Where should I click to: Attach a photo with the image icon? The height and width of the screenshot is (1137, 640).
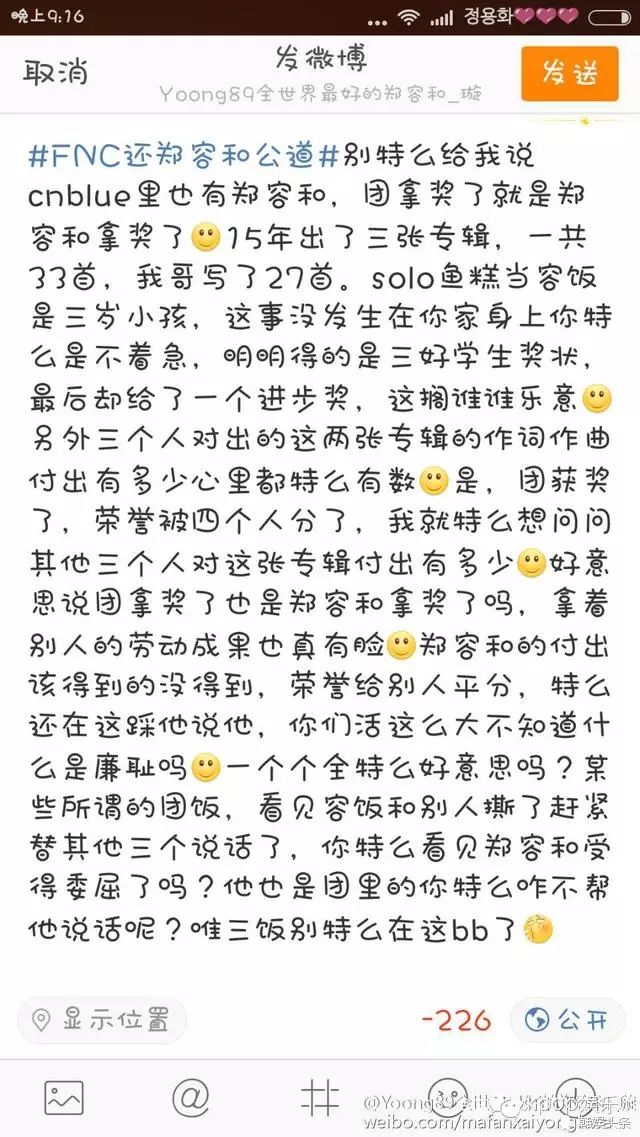point(63,1098)
